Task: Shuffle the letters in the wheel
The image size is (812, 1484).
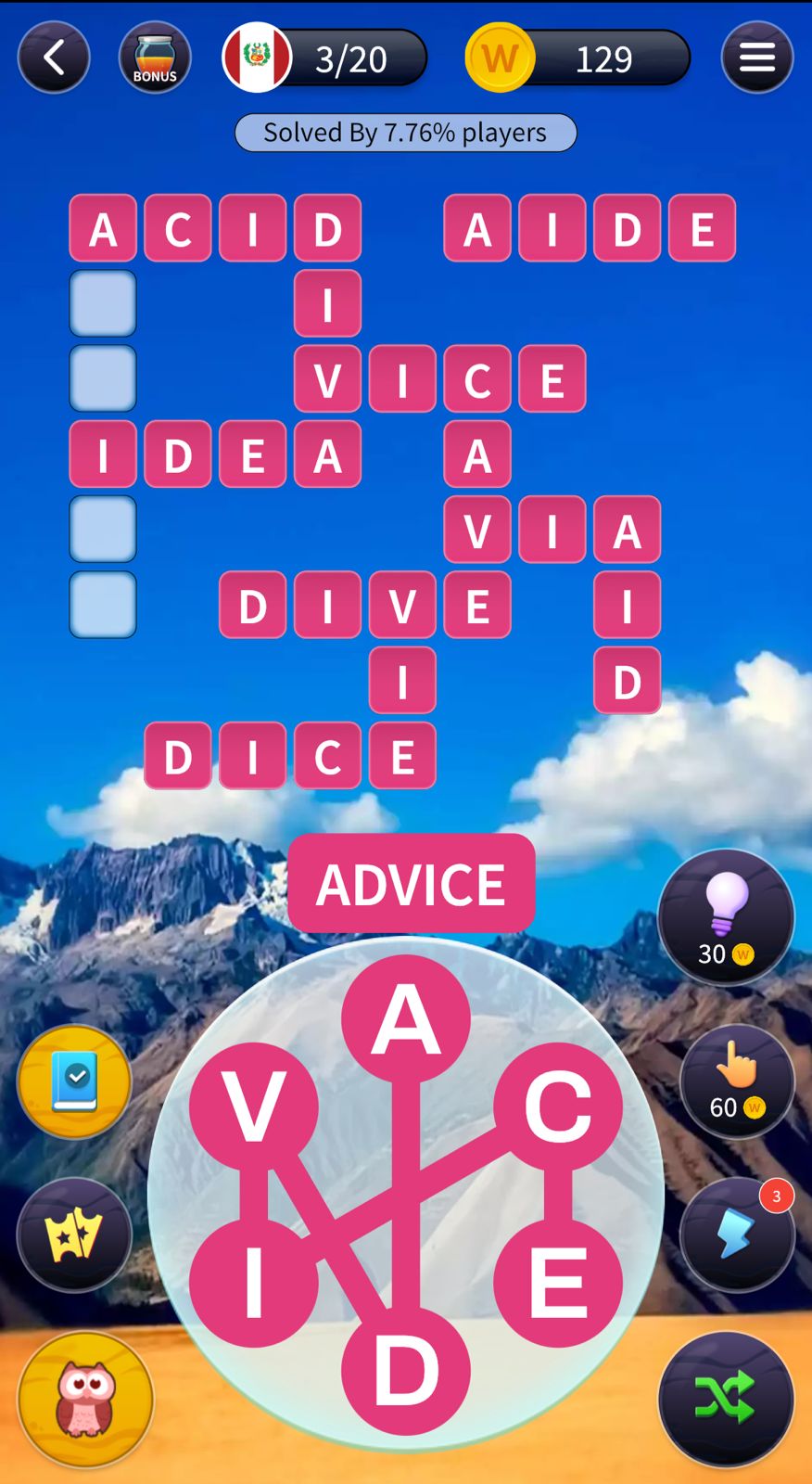Action: [726, 1399]
